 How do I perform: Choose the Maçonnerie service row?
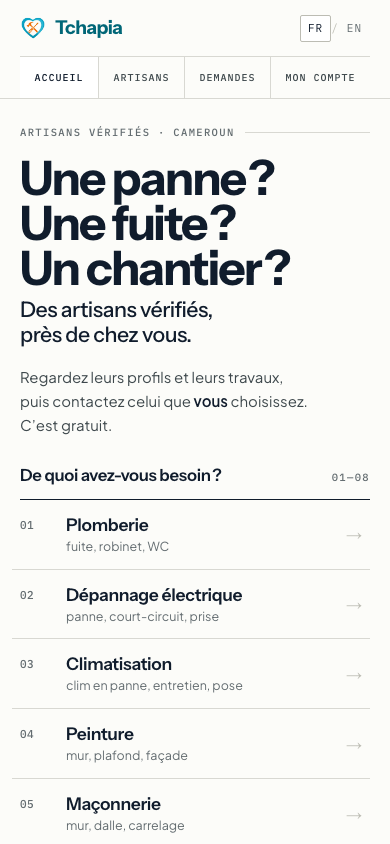click(191, 813)
